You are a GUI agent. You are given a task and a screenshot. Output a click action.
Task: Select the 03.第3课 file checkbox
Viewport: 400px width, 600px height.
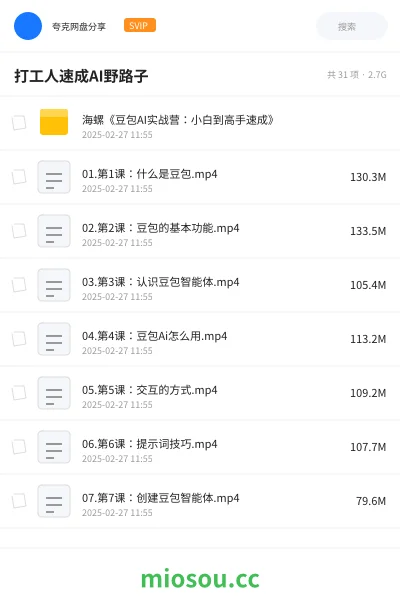tap(19, 285)
